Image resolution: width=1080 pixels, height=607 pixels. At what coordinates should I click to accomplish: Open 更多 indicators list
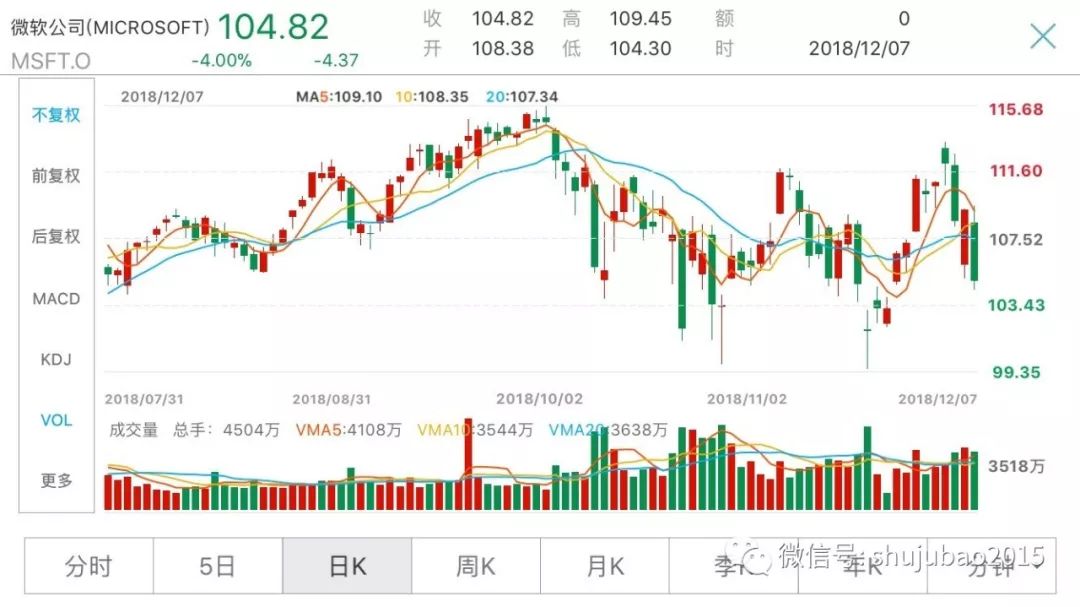pyautogui.click(x=56, y=480)
